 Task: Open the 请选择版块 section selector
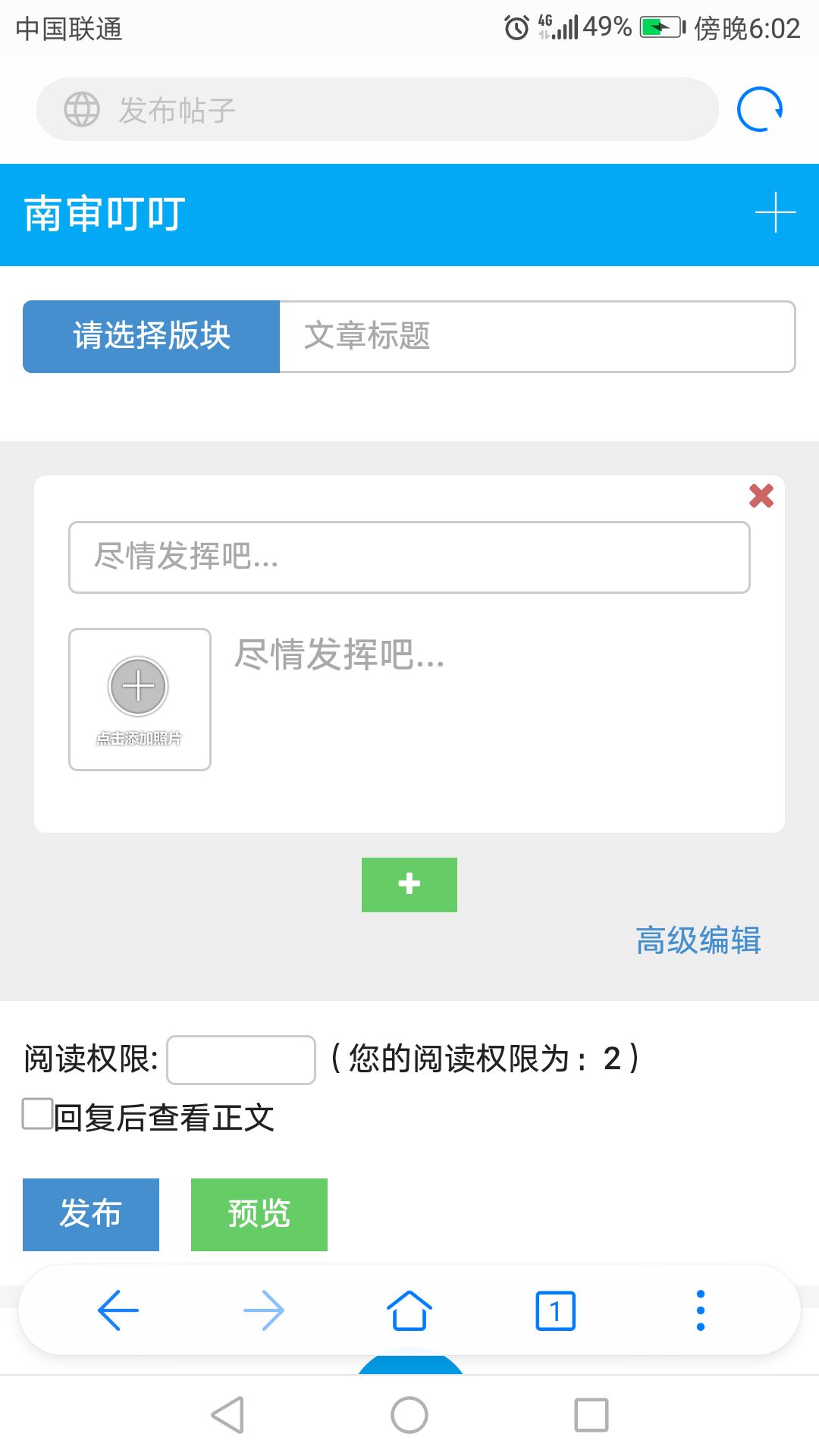coord(152,336)
